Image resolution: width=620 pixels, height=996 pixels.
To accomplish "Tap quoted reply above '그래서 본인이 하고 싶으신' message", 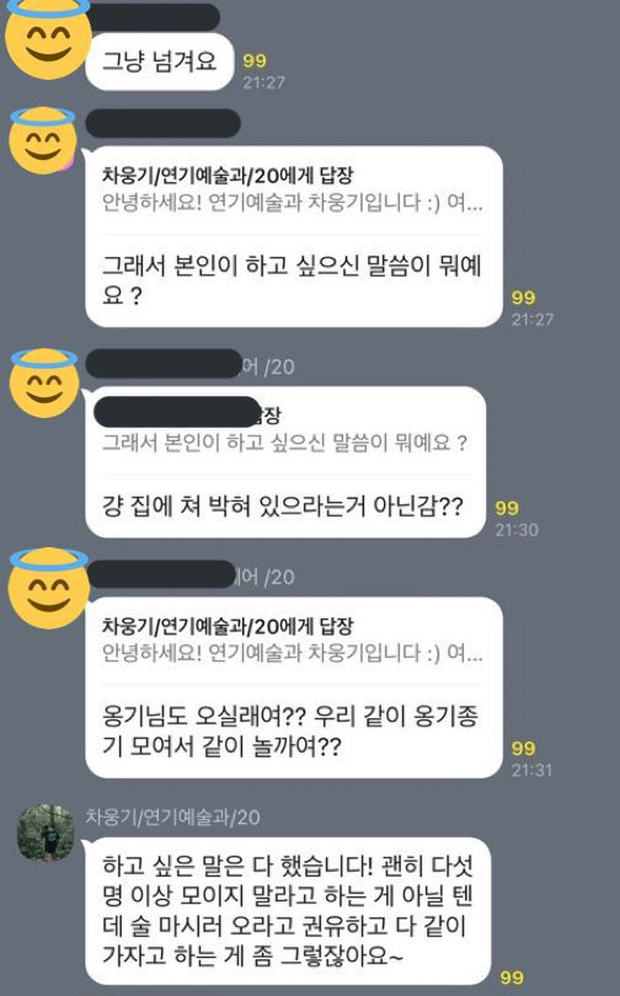I will [x=292, y=189].
